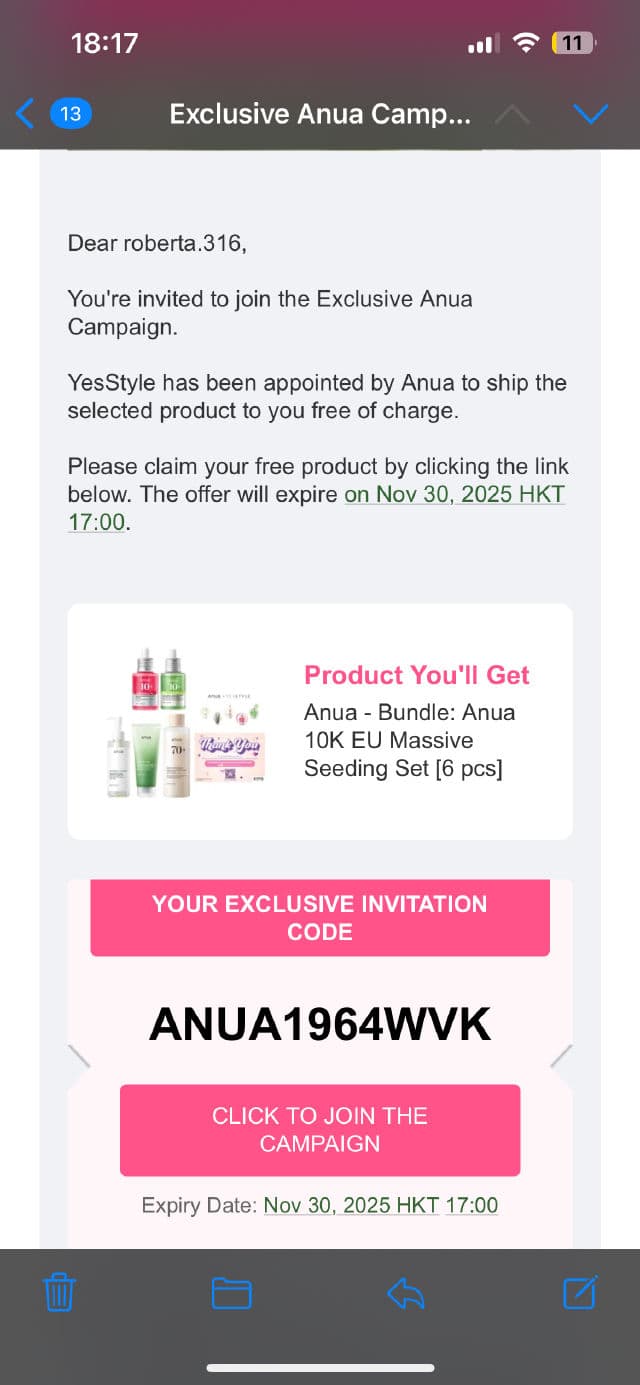Open the offer expiry date link in the message body
The width and height of the screenshot is (640, 1385).
455,495
